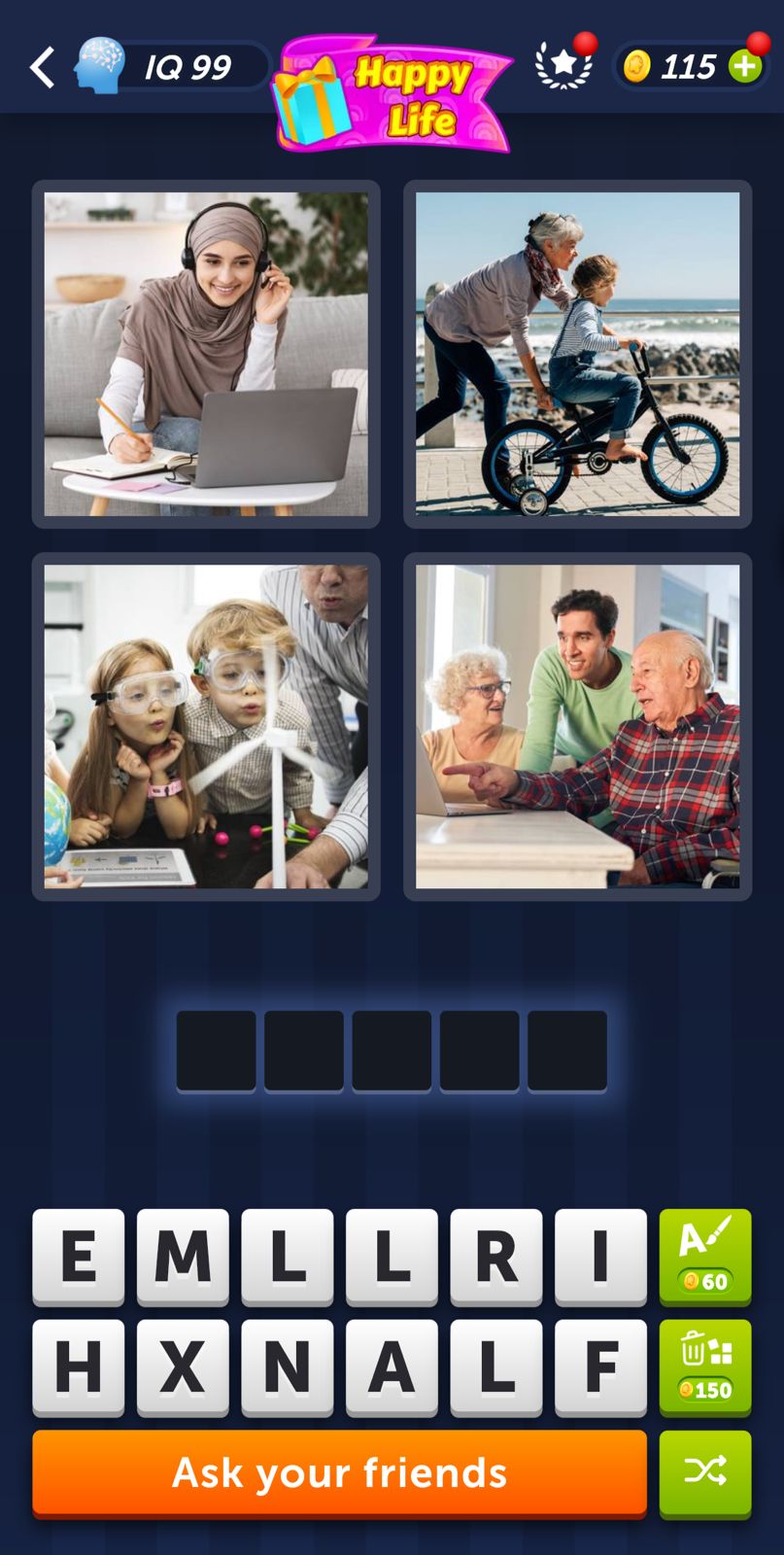
Task: Select the letter R tile
Action: [x=496, y=1256]
